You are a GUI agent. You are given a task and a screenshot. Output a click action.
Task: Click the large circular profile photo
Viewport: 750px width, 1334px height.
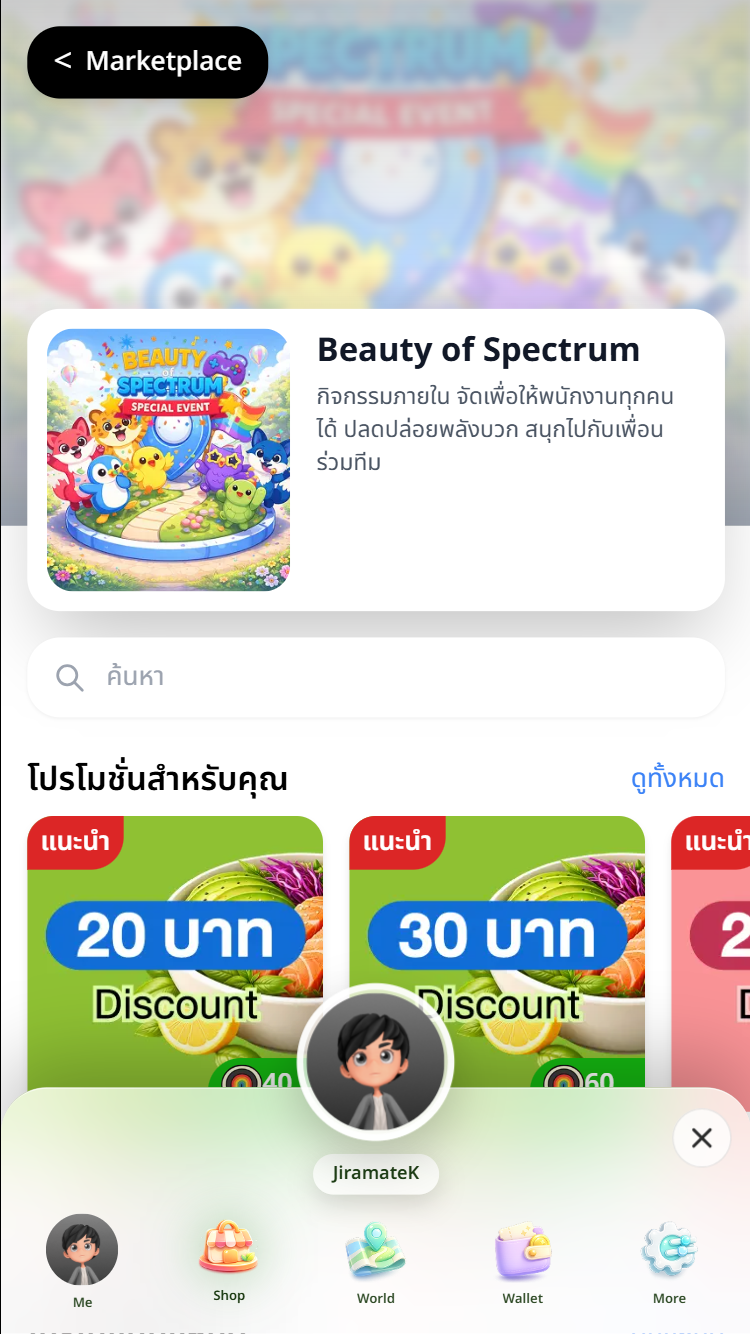point(376,1063)
